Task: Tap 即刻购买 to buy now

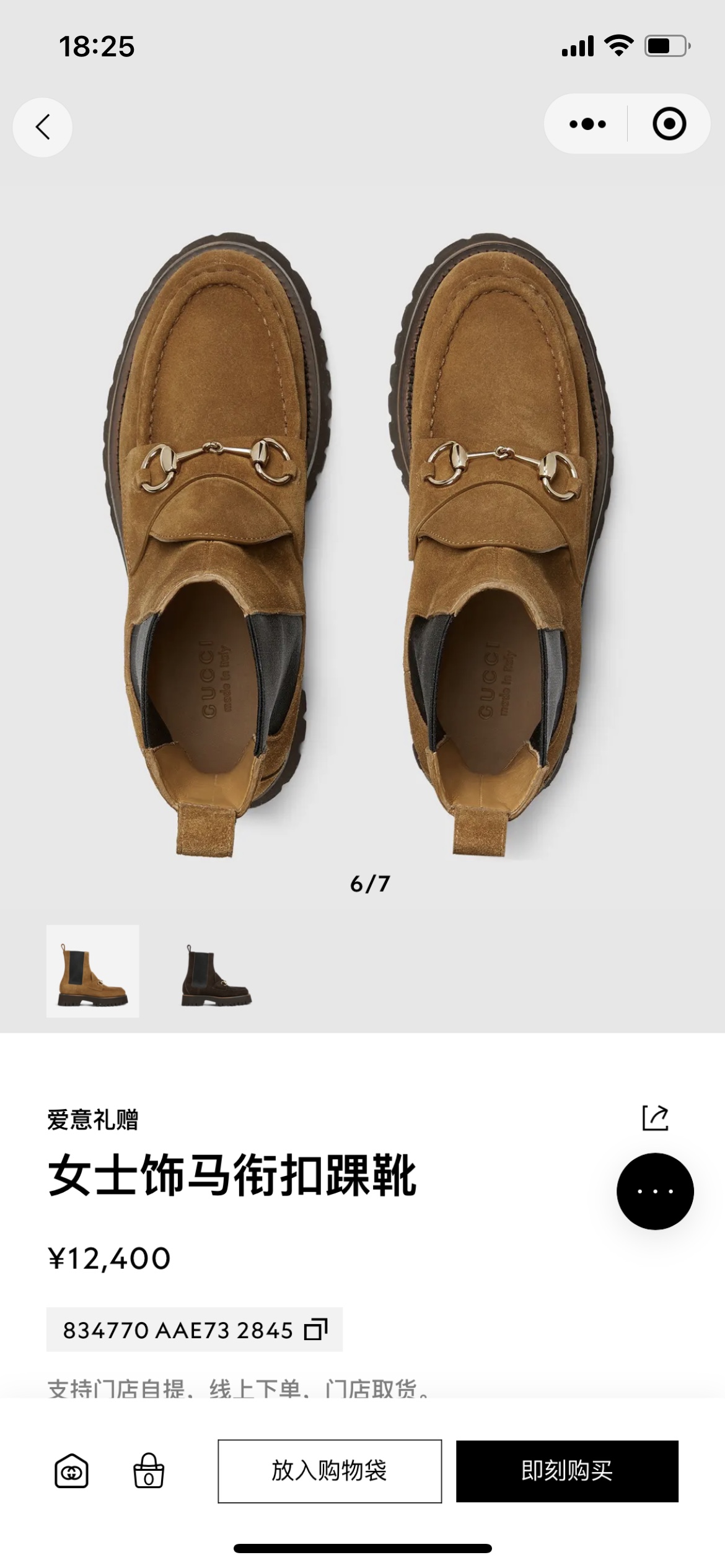Action: pos(567,1471)
